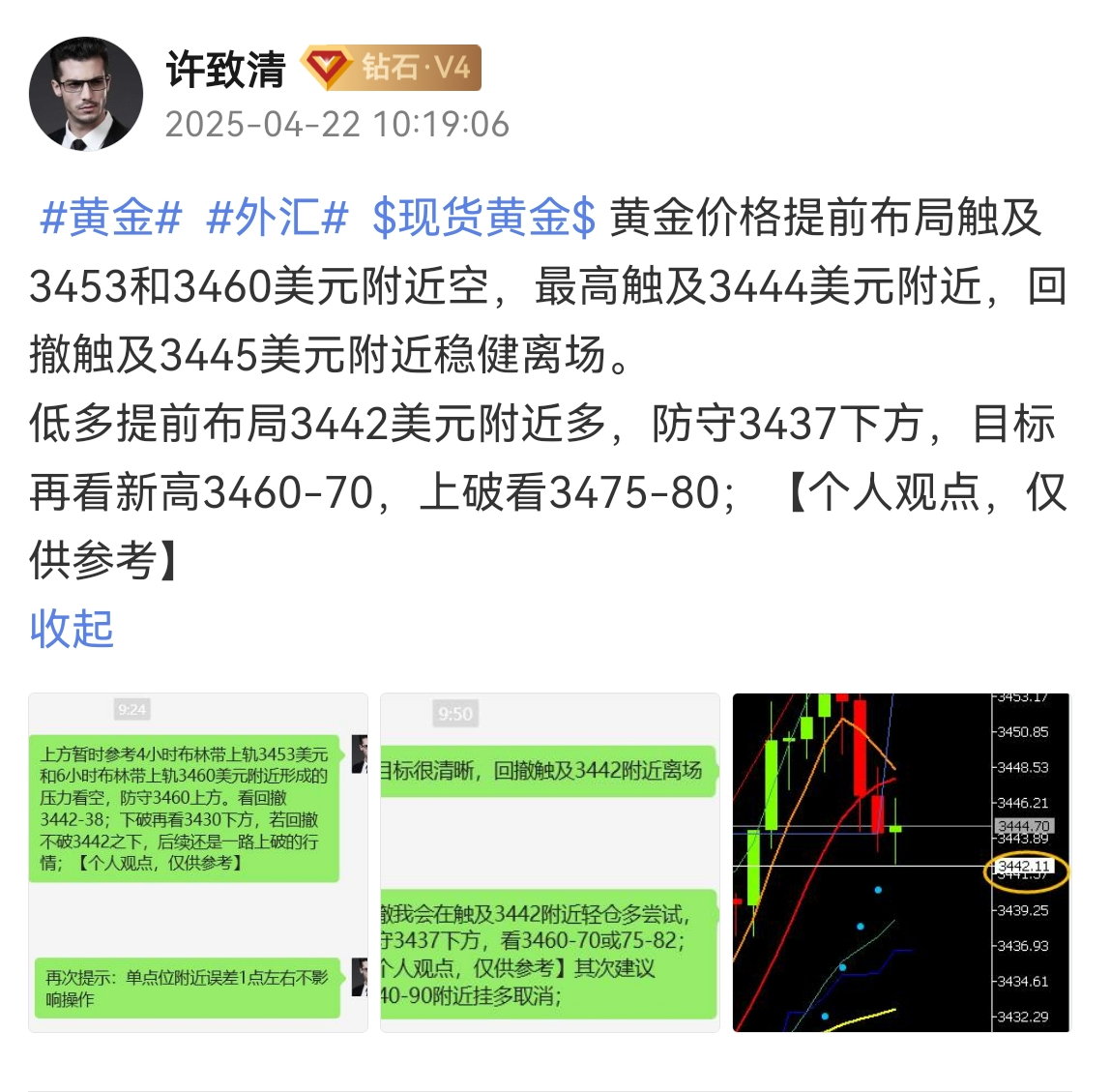Open the gold candlestick chart image

pos(900,862)
